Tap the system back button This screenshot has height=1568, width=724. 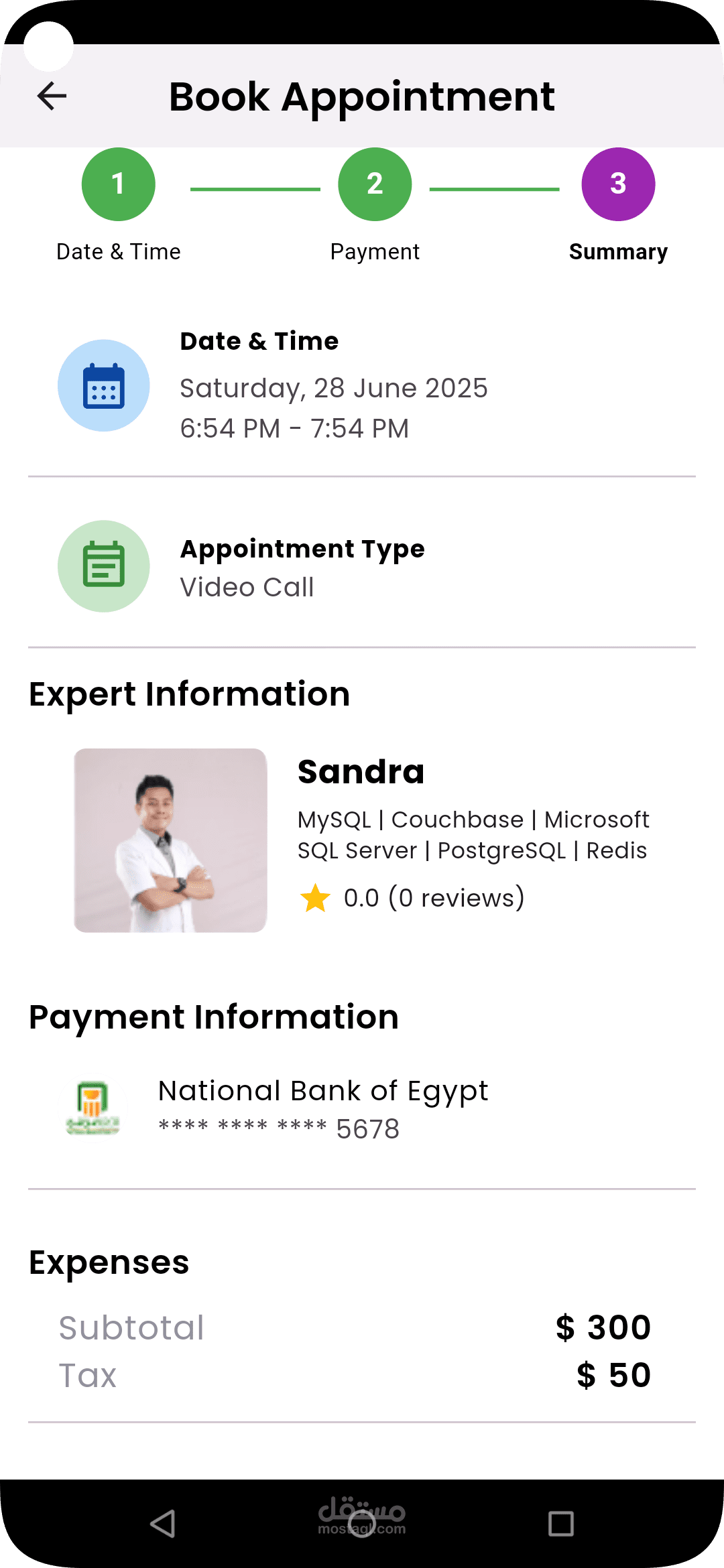click(x=163, y=1524)
